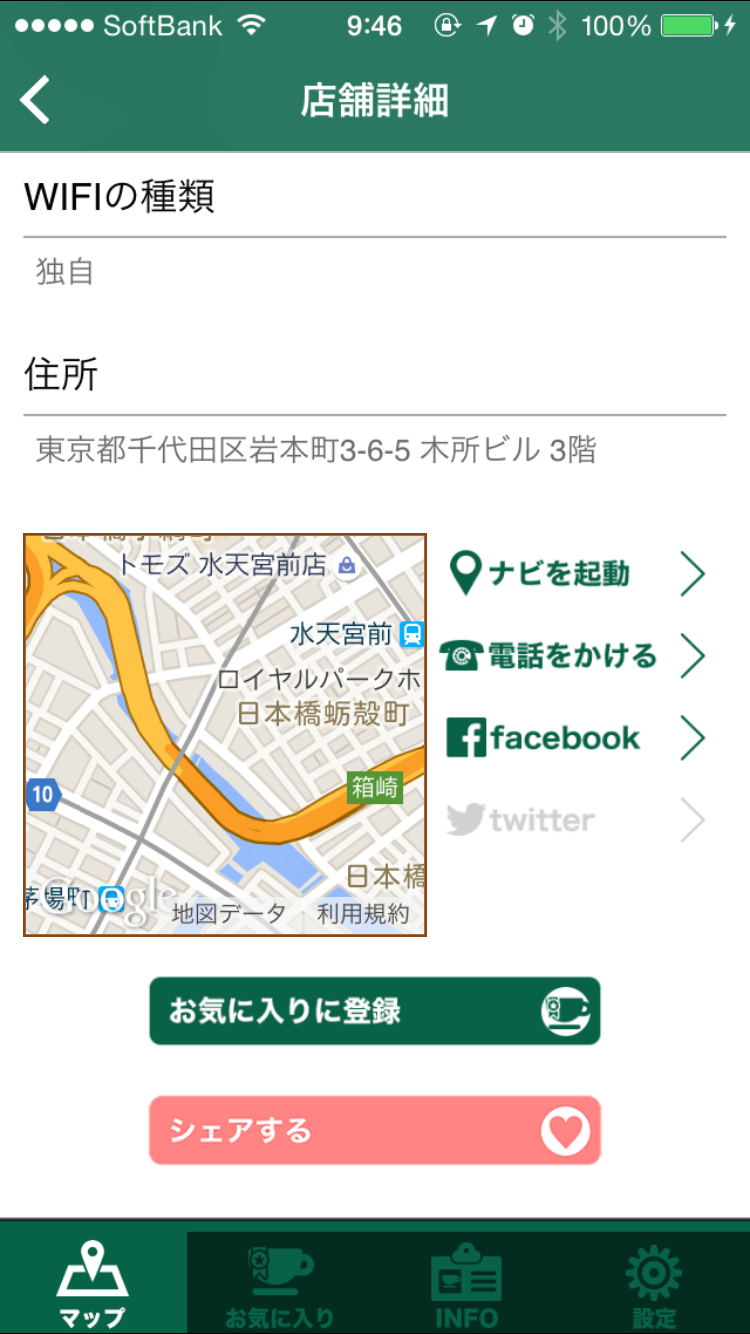Go back from the 店舗詳細 screen
750x1334 pixels.
pyautogui.click(x=36, y=100)
